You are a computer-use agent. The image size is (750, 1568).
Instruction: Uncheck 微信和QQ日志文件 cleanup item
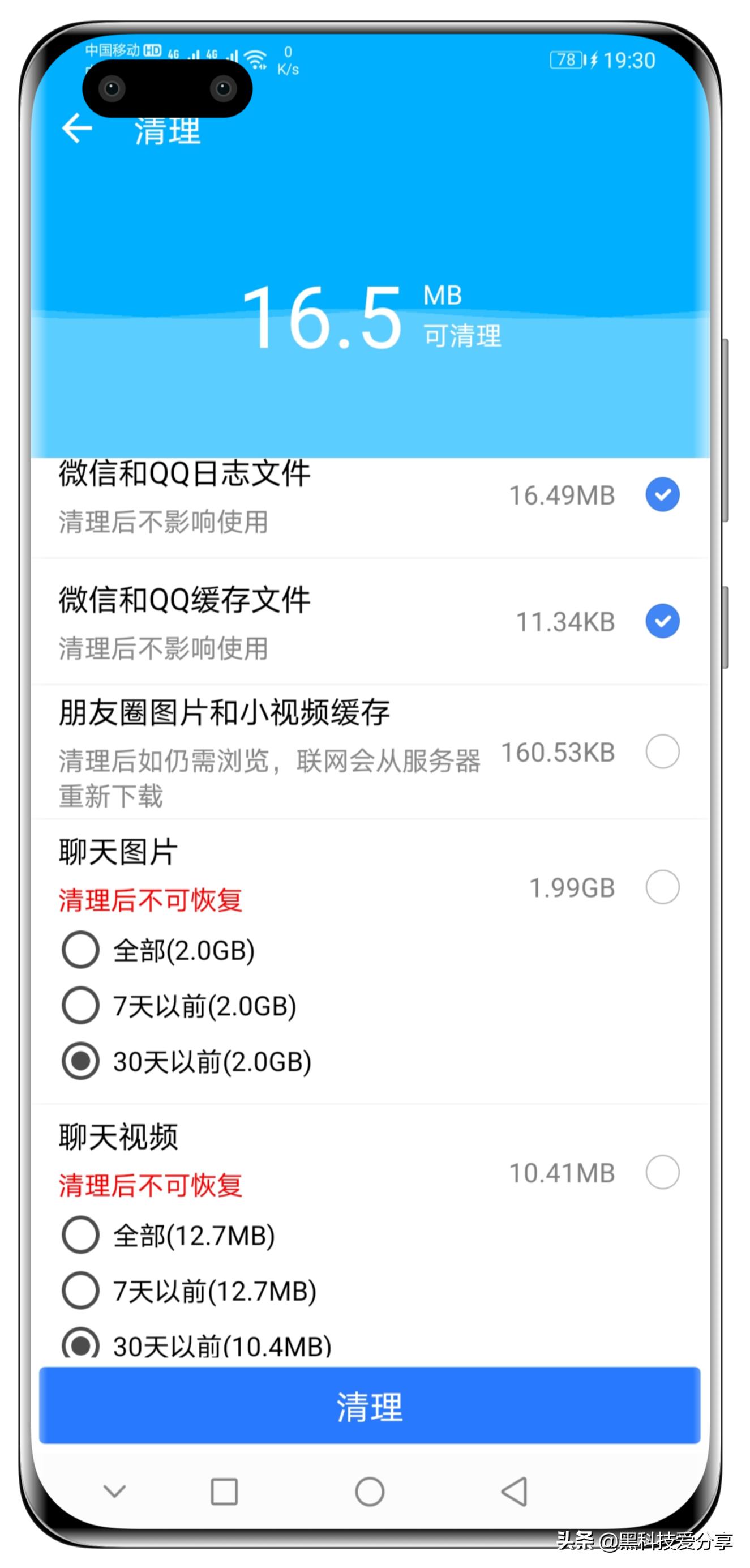pos(662,495)
